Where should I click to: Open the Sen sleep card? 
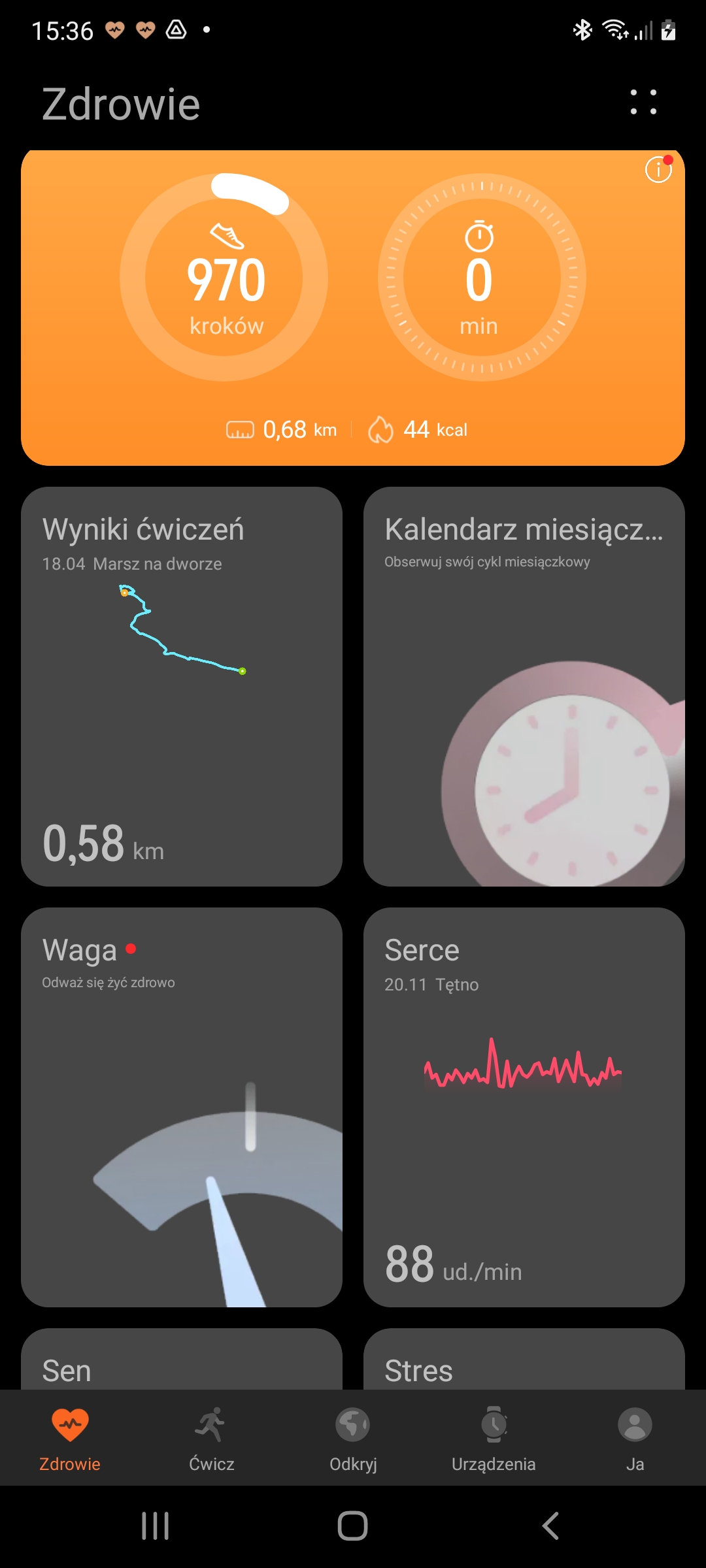point(182,1359)
